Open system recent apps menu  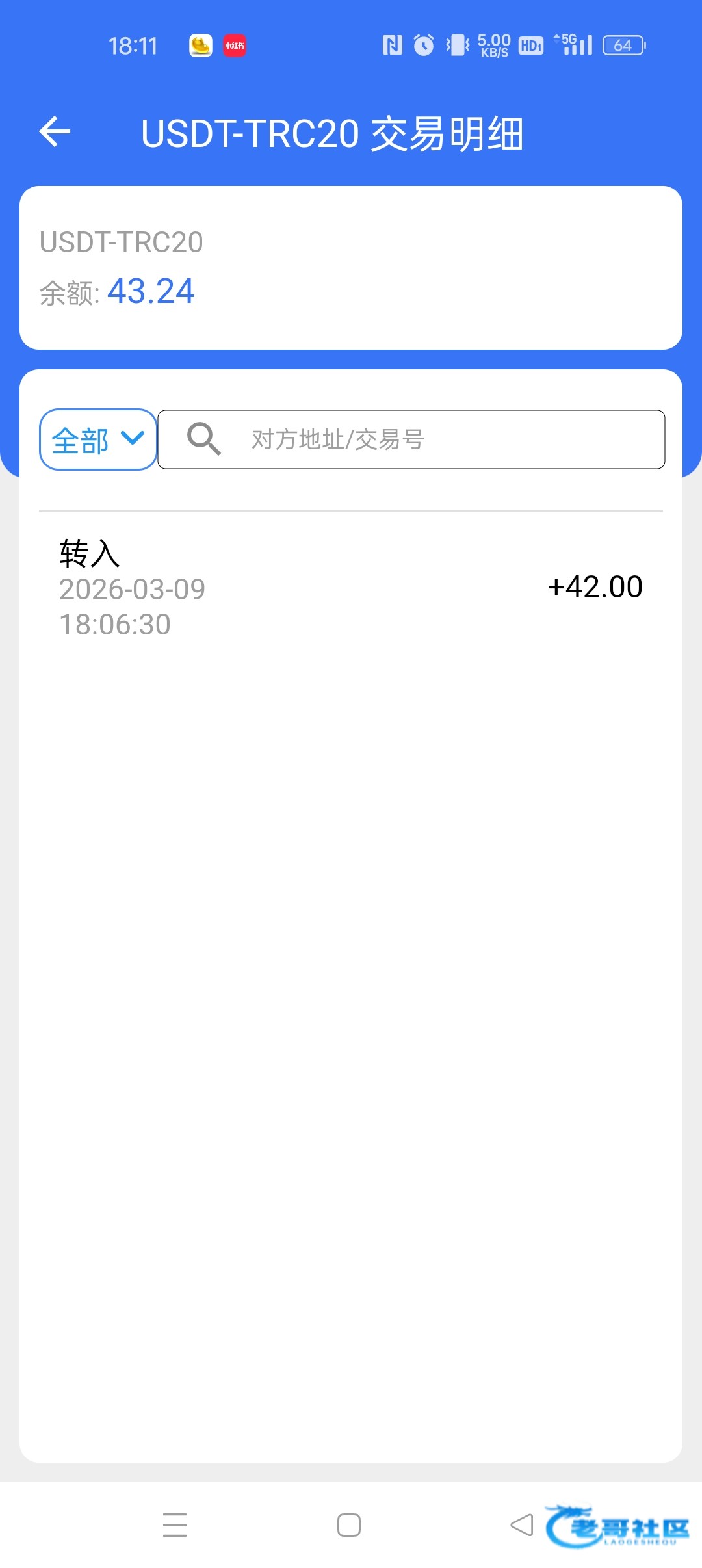click(175, 1524)
